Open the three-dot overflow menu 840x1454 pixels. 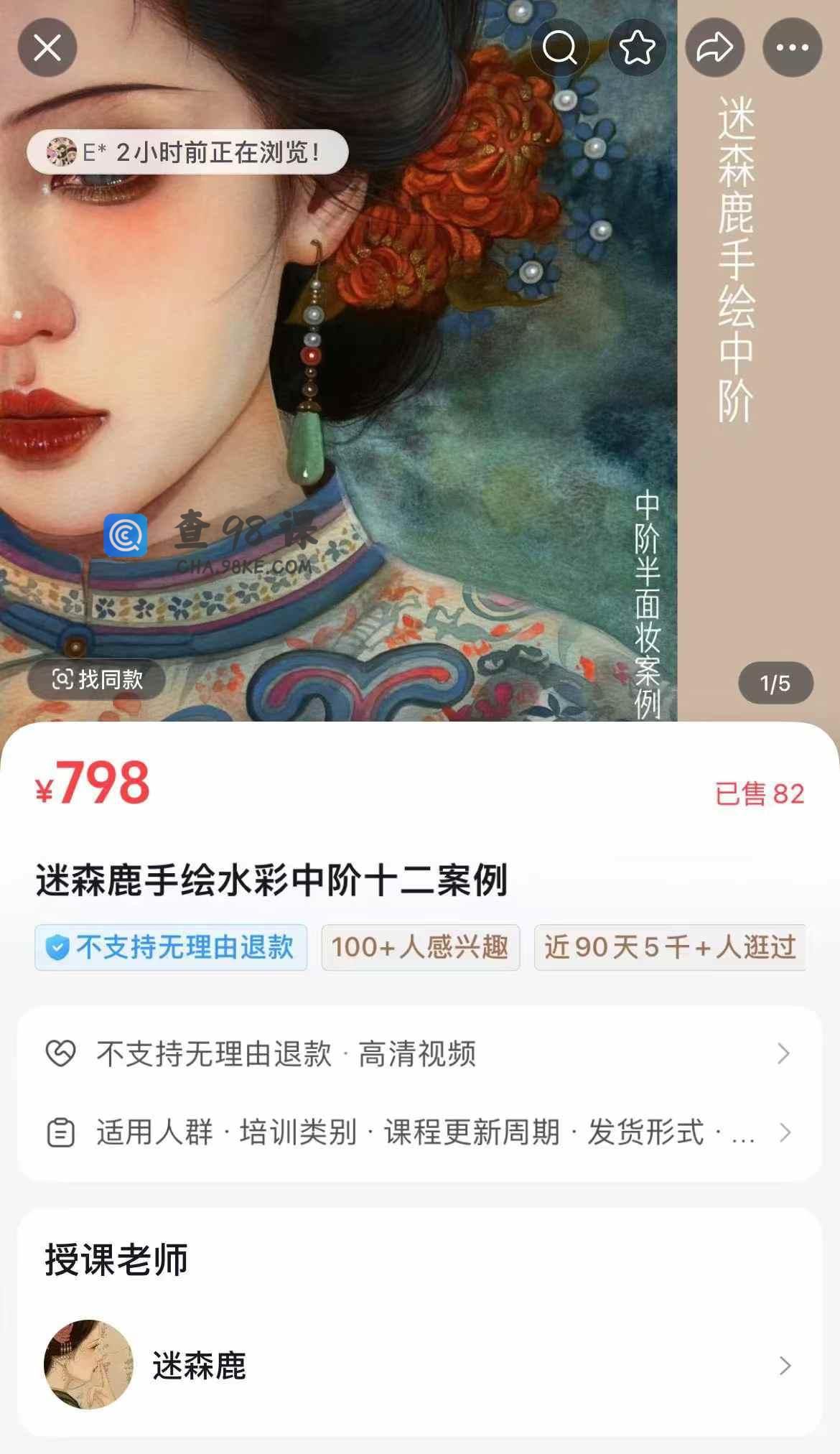pos(792,48)
